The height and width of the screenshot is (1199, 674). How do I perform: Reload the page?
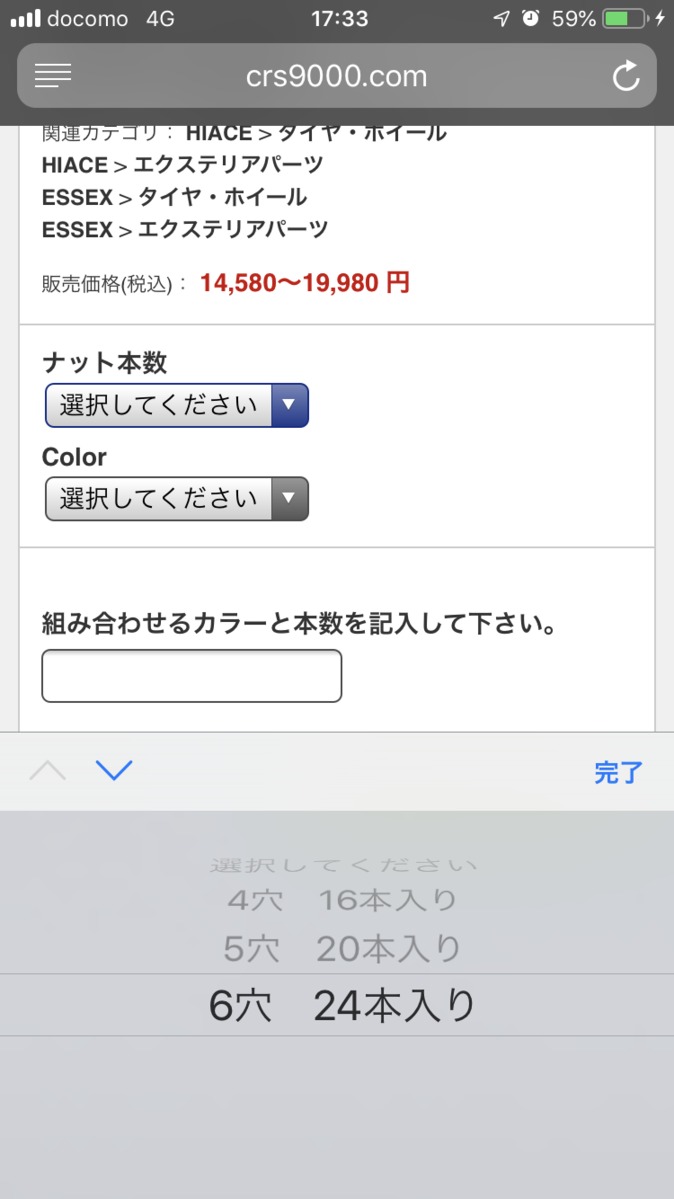click(626, 76)
